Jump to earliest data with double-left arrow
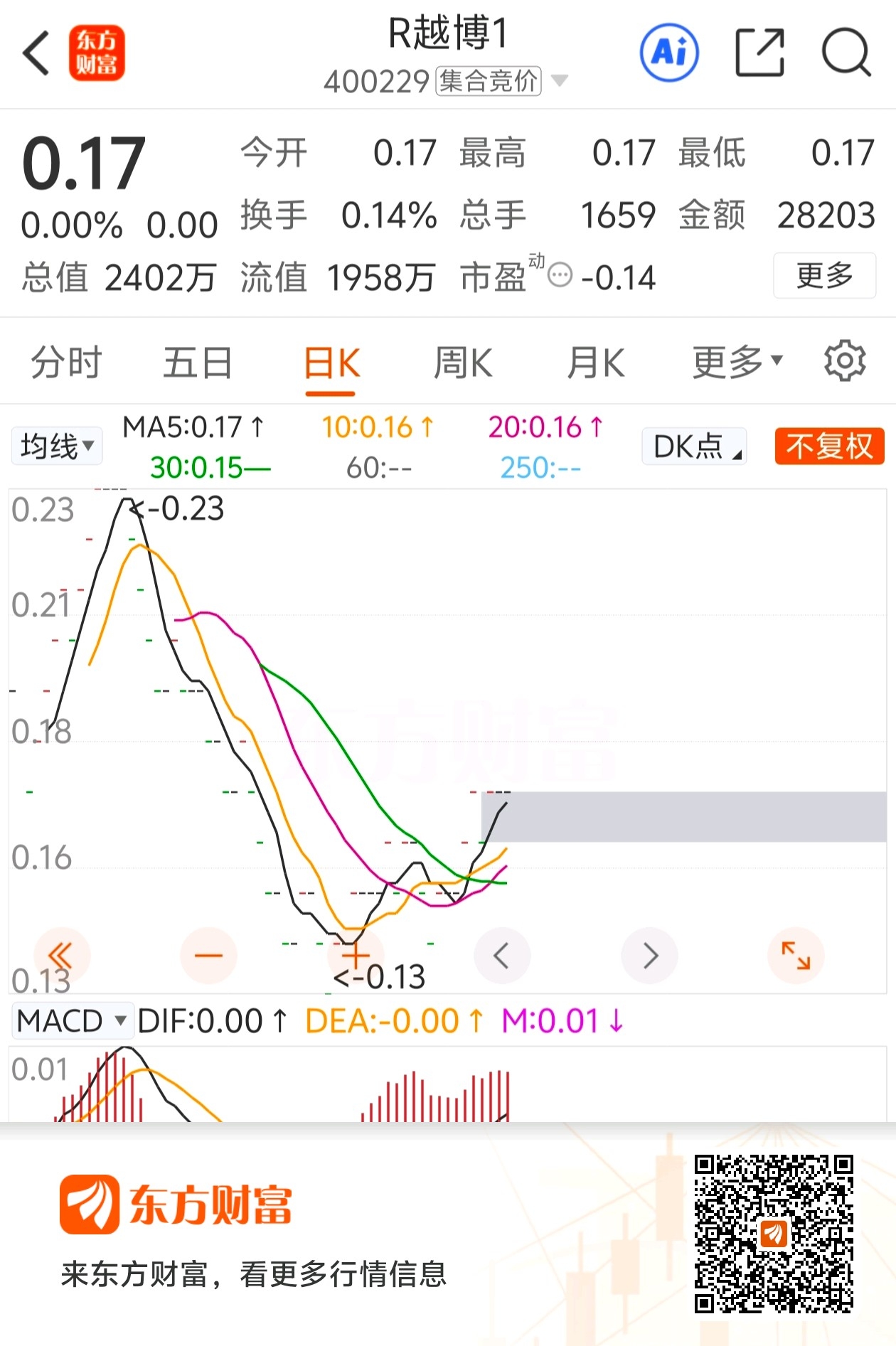 point(61,956)
